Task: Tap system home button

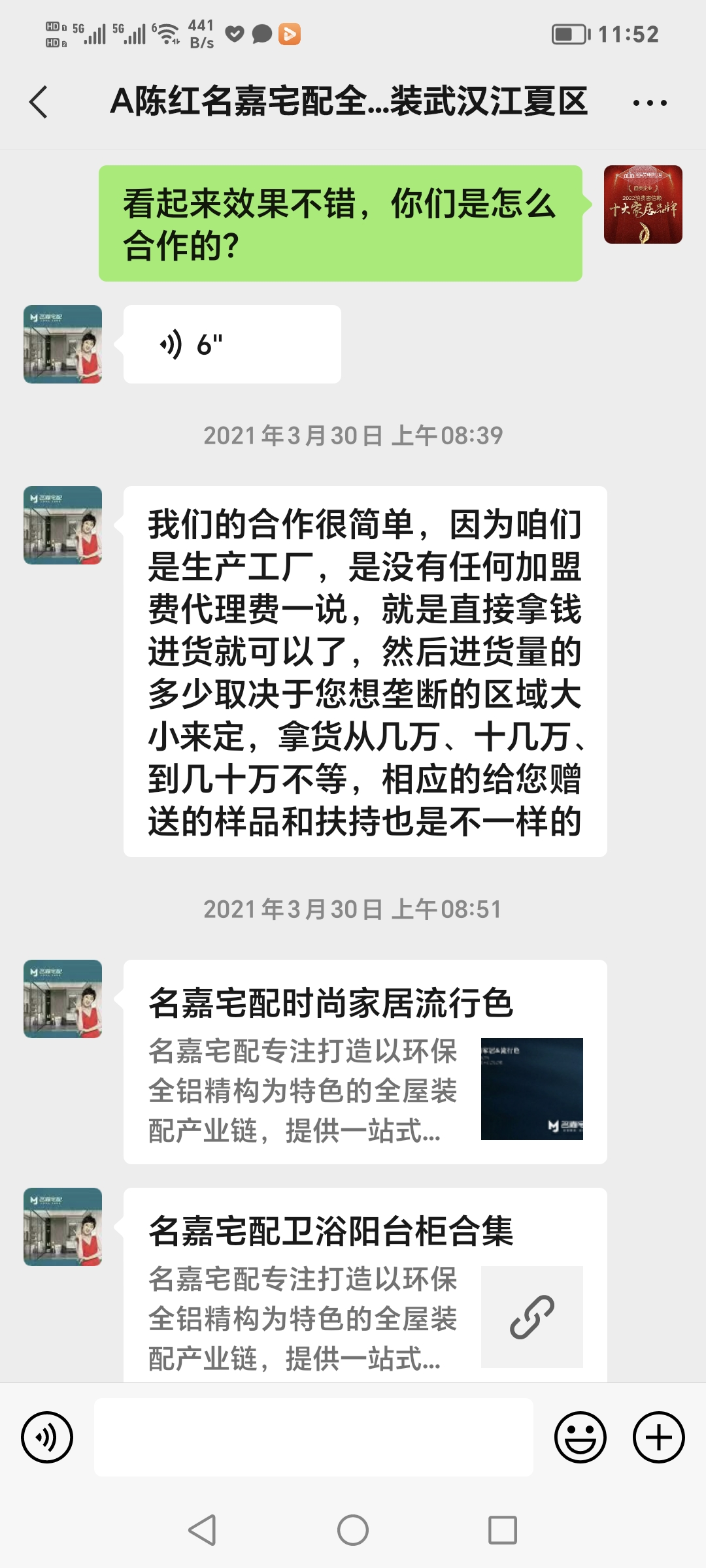Action: click(353, 1530)
